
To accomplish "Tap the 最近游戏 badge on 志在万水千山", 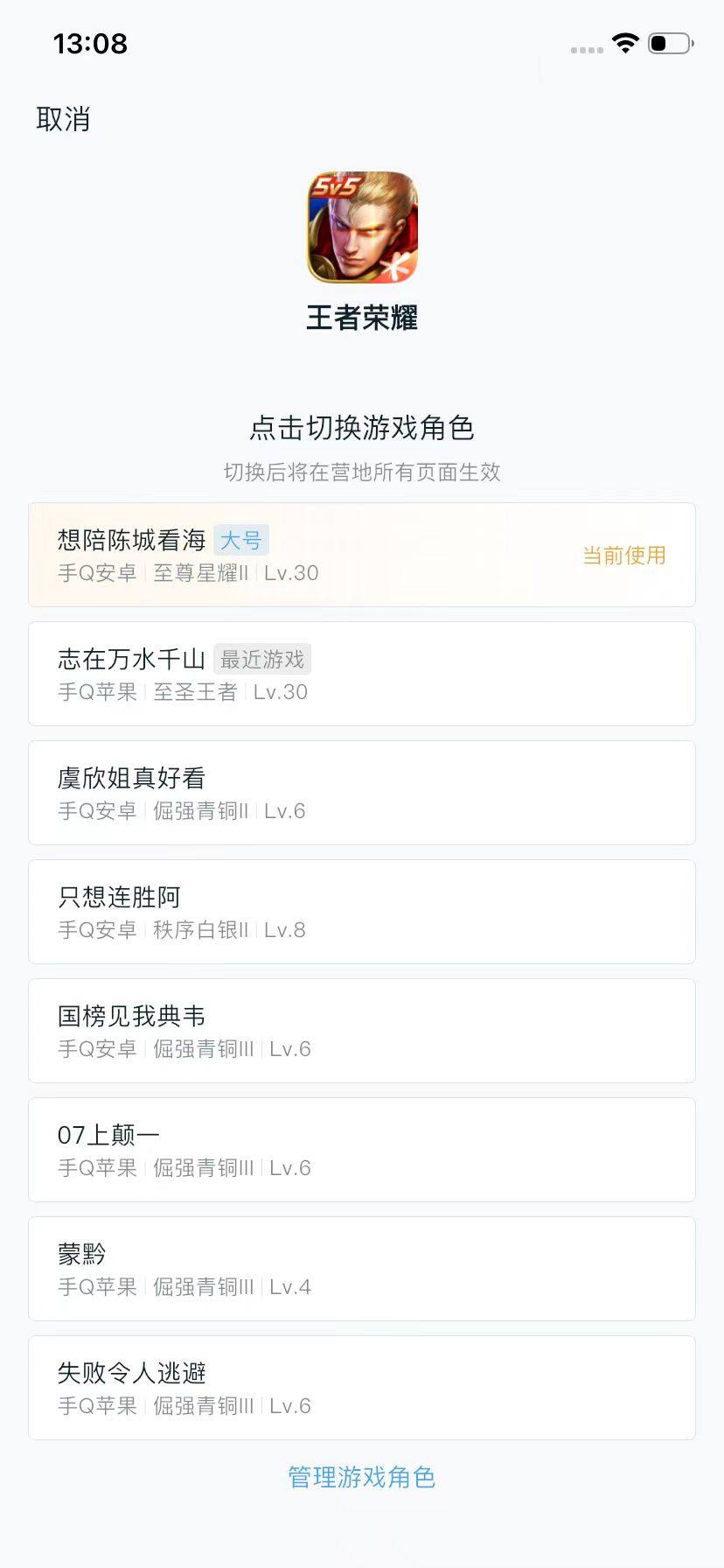I will pyautogui.click(x=263, y=659).
